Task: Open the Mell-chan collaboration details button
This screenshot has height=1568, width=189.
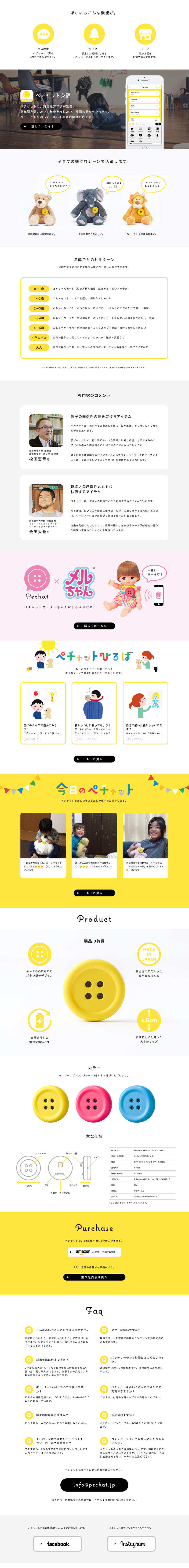Action: (x=94, y=626)
